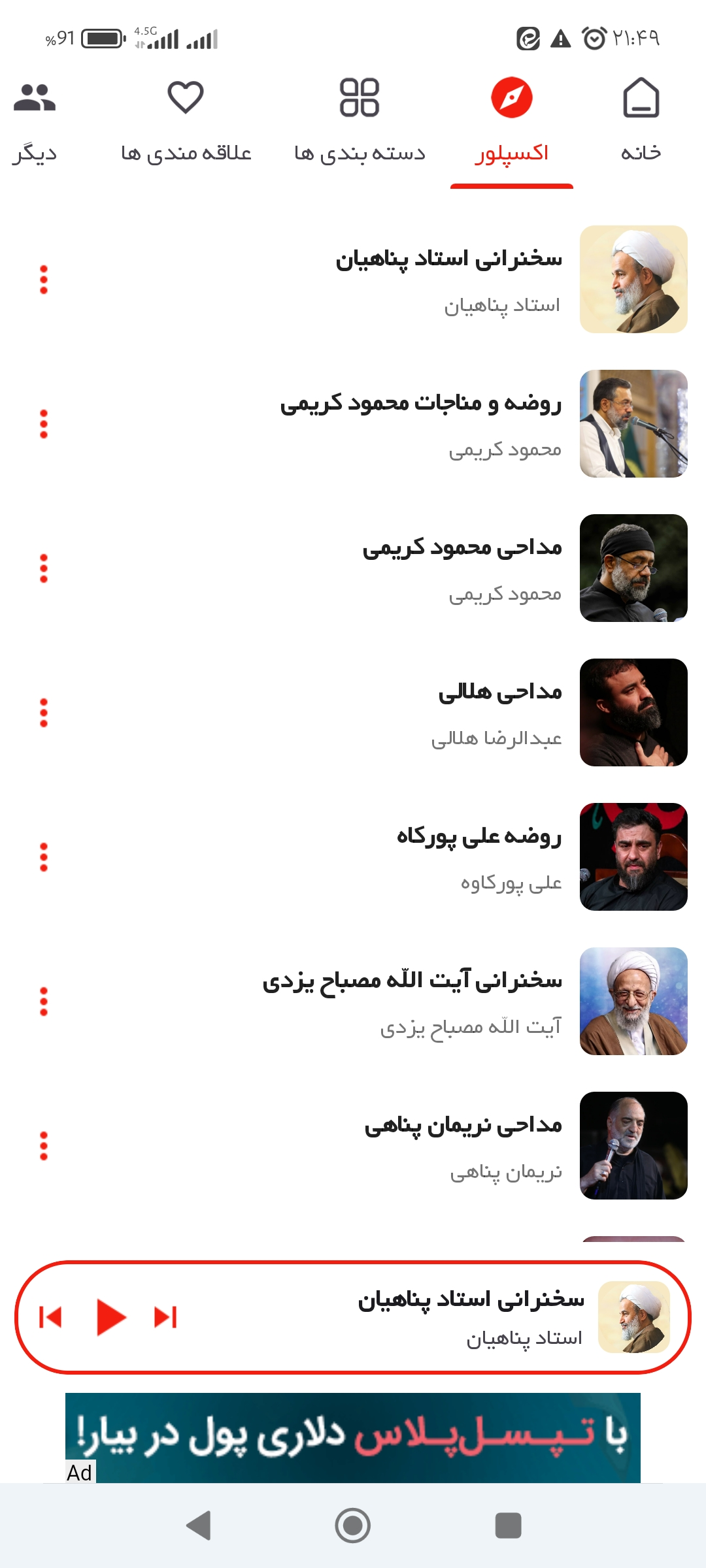Viewport: 706px width, 1568px height.
Task: Skip to the next track
Action: pyautogui.click(x=165, y=1317)
